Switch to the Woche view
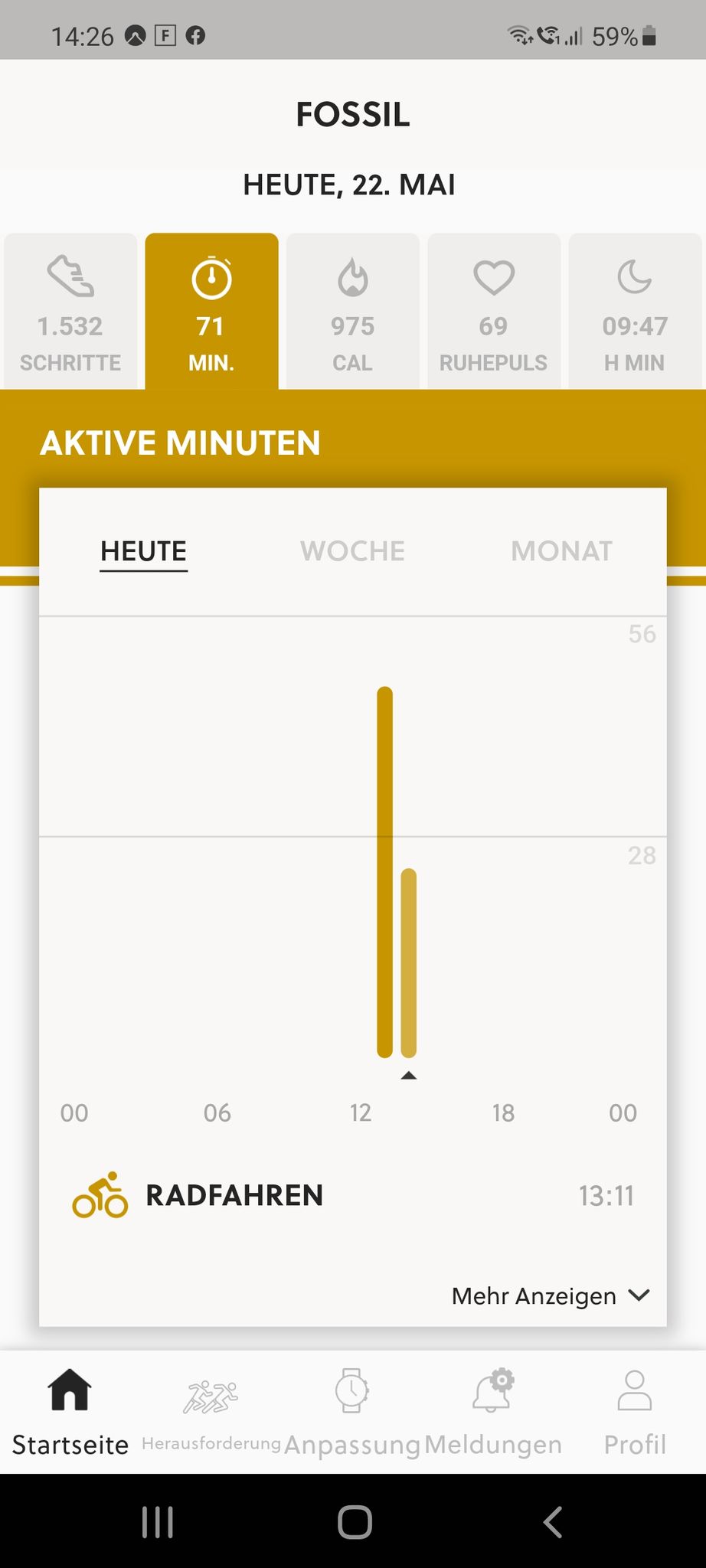The image size is (706, 1568). (x=352, y=551)
